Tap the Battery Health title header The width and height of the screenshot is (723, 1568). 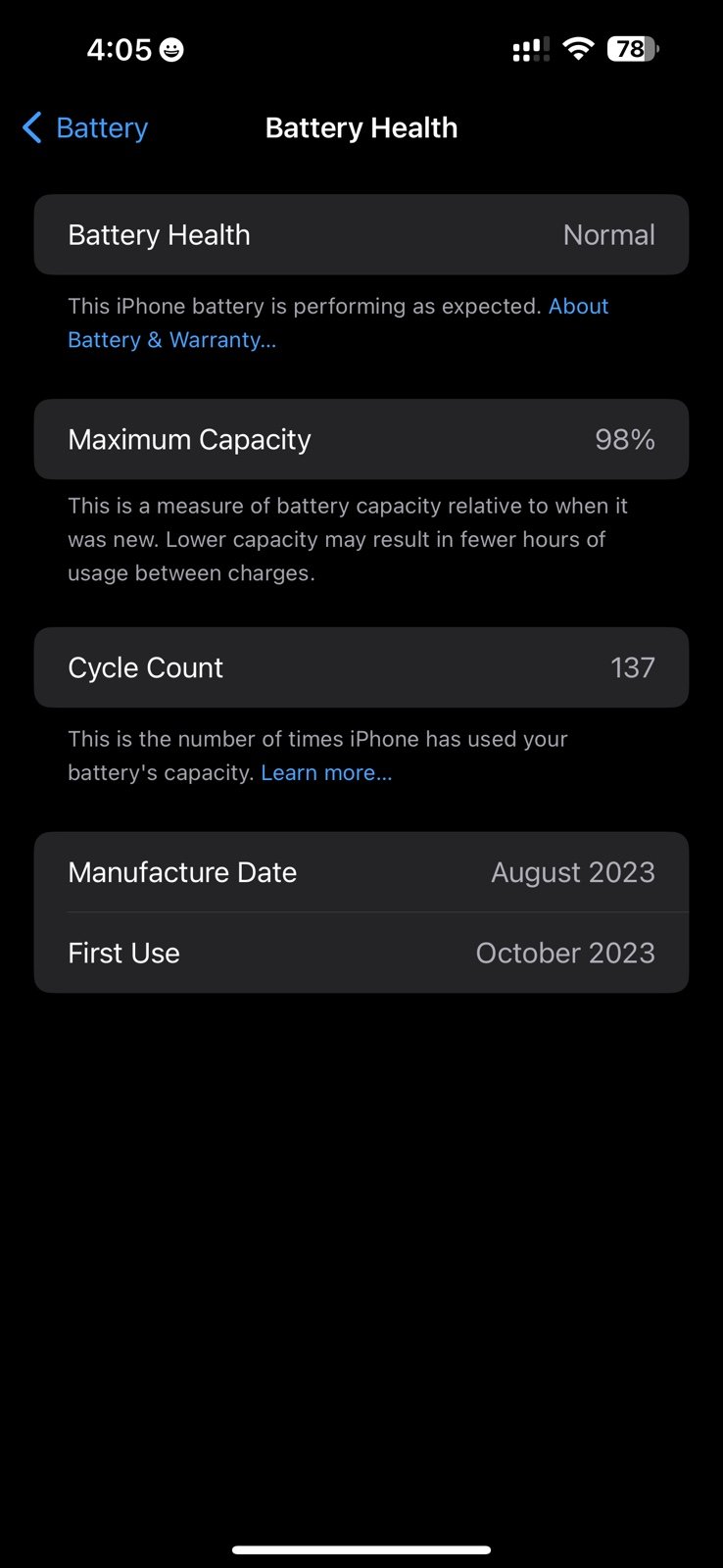coord(361,127)
